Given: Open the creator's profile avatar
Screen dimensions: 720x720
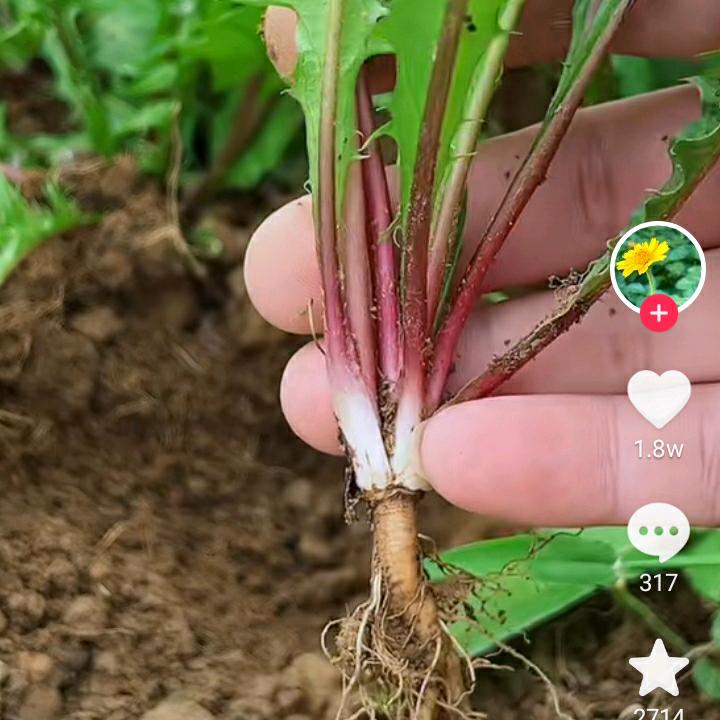Looking at the screenshot, I should click(x=658, y=268).
